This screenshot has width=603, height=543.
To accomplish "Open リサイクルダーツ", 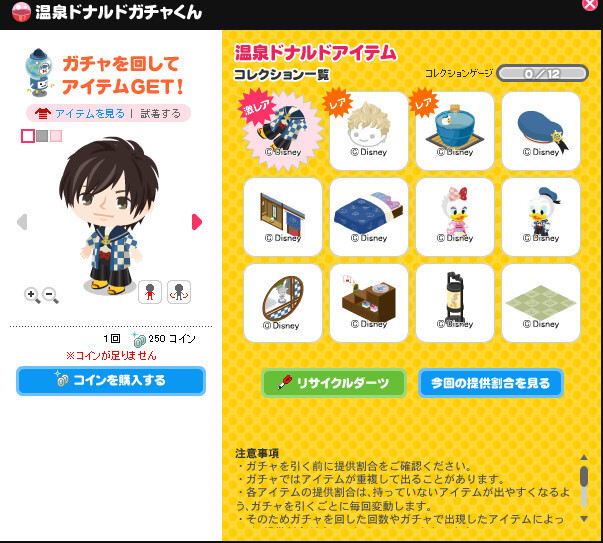I will tap(334, 383).
